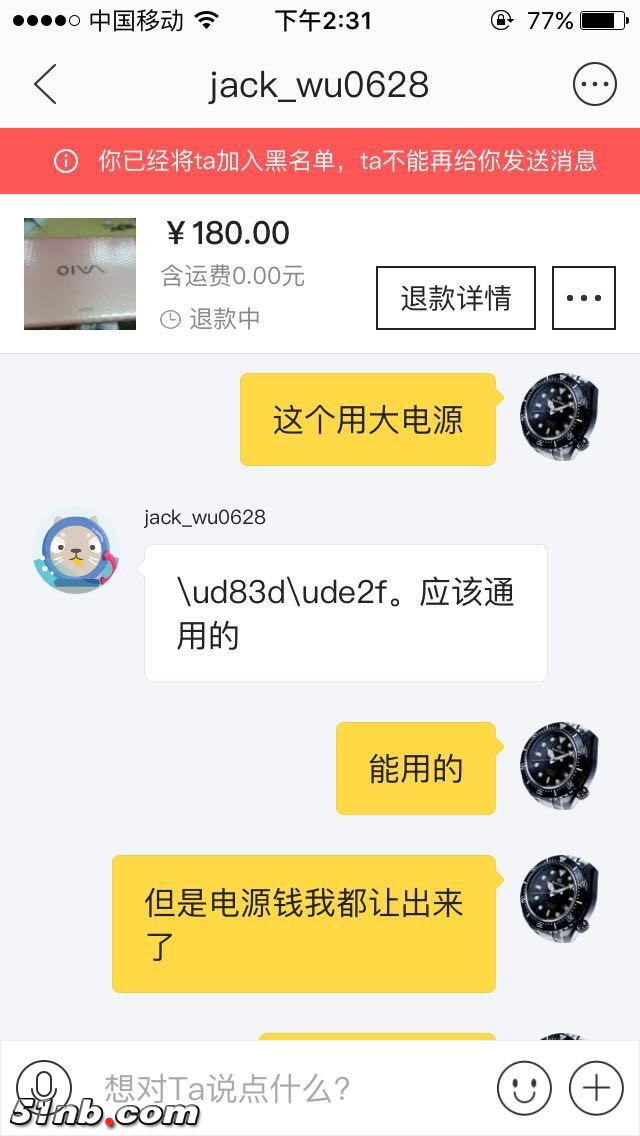This screenshot has width=640, height=1136.
Task: Open the plus attachment menu
Action: click(x=596, y=1087)
